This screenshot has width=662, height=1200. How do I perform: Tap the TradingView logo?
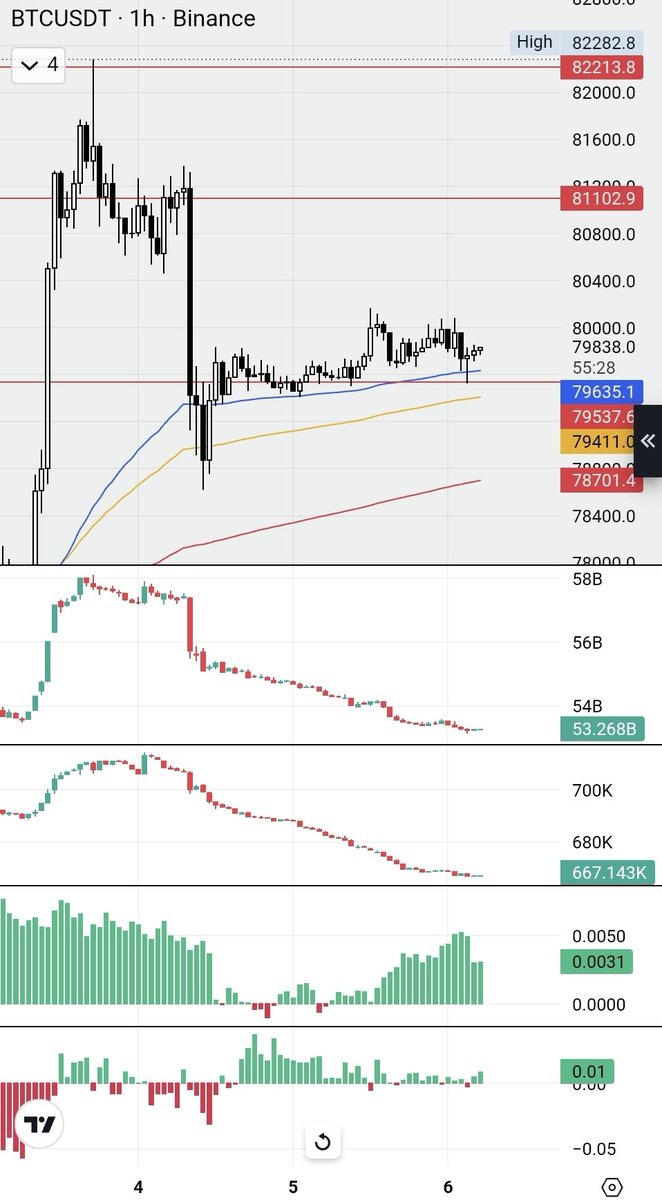pos(39,1124)
